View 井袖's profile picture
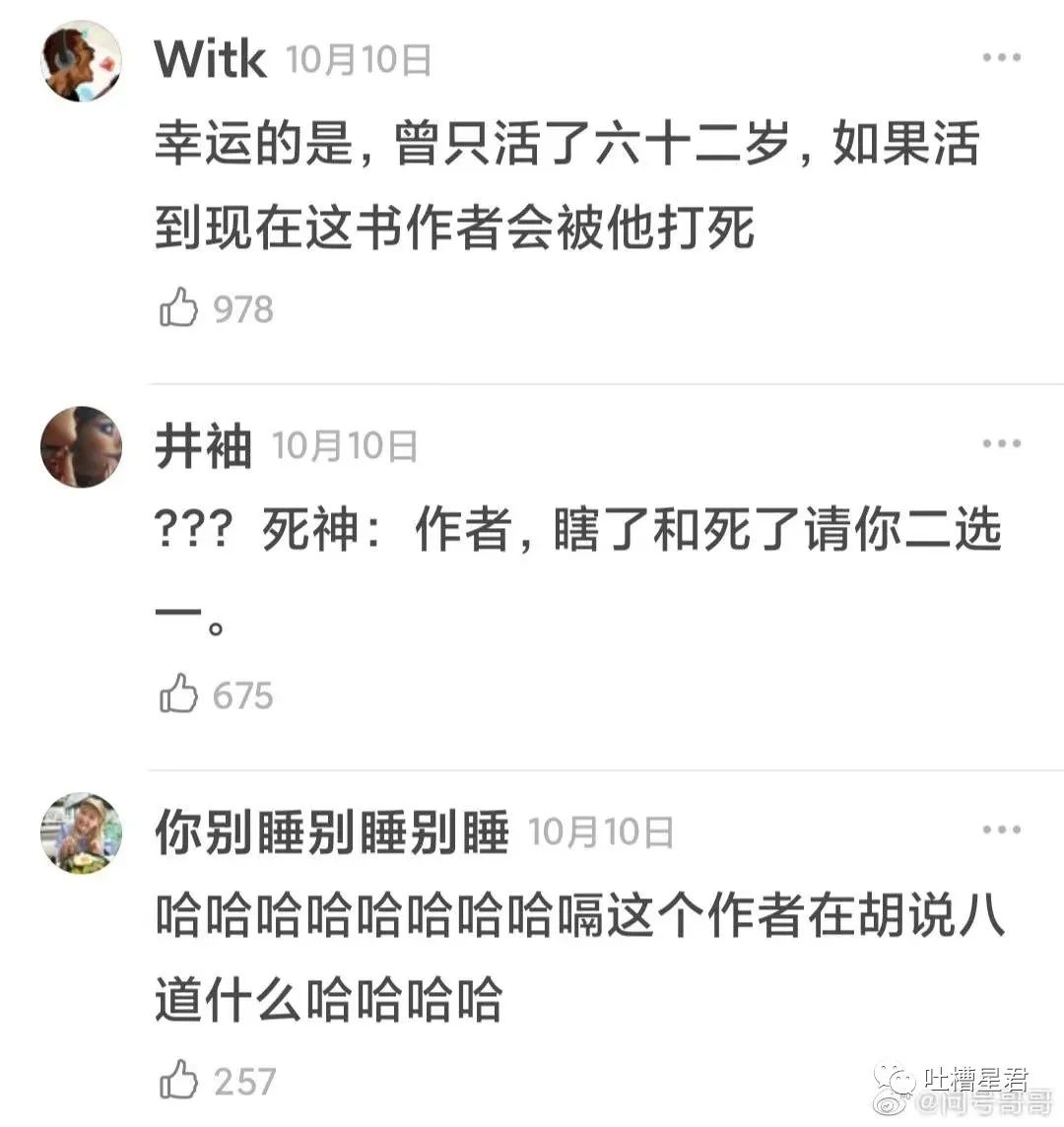This screenshot has height=1127, width=1064. [81, 446]
